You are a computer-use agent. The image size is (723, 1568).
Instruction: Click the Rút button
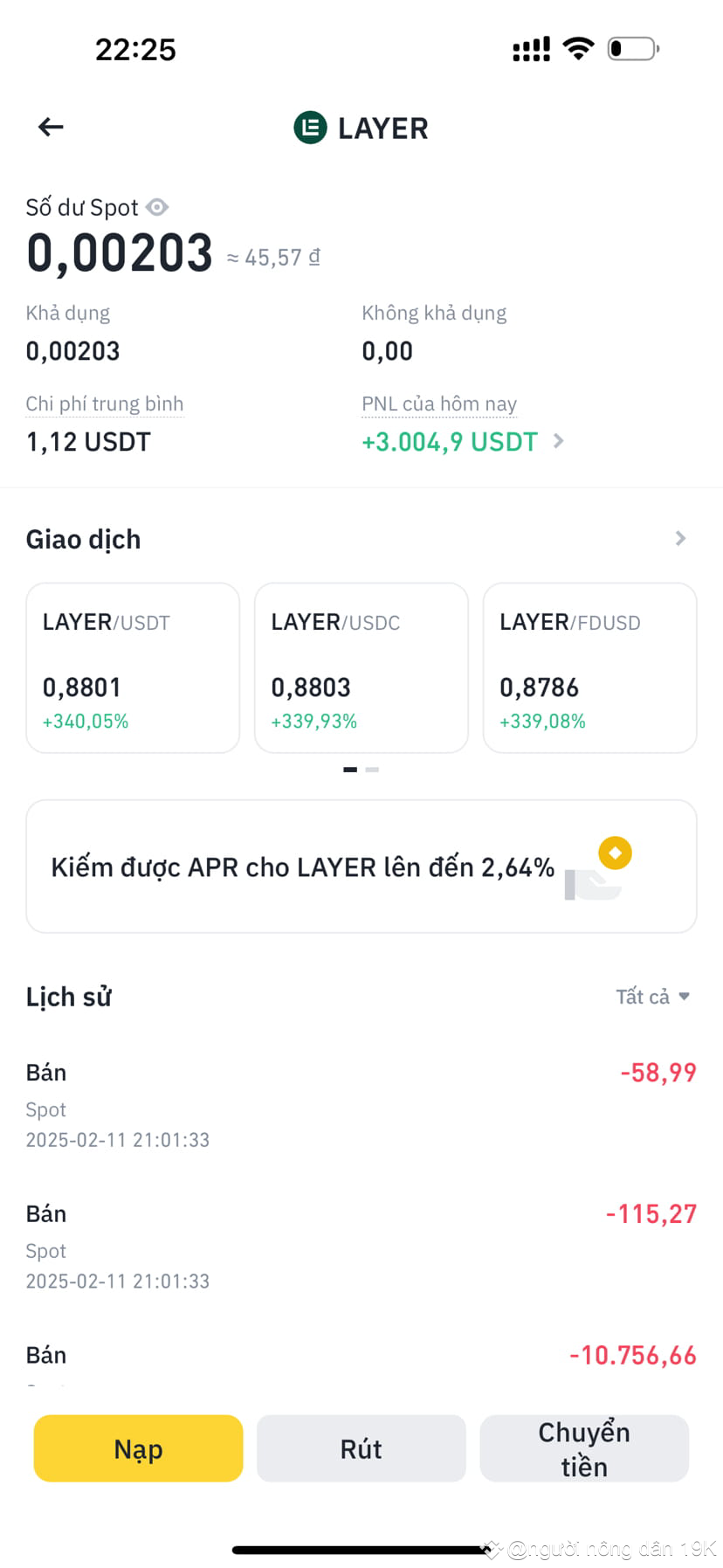coord(361,1448)
